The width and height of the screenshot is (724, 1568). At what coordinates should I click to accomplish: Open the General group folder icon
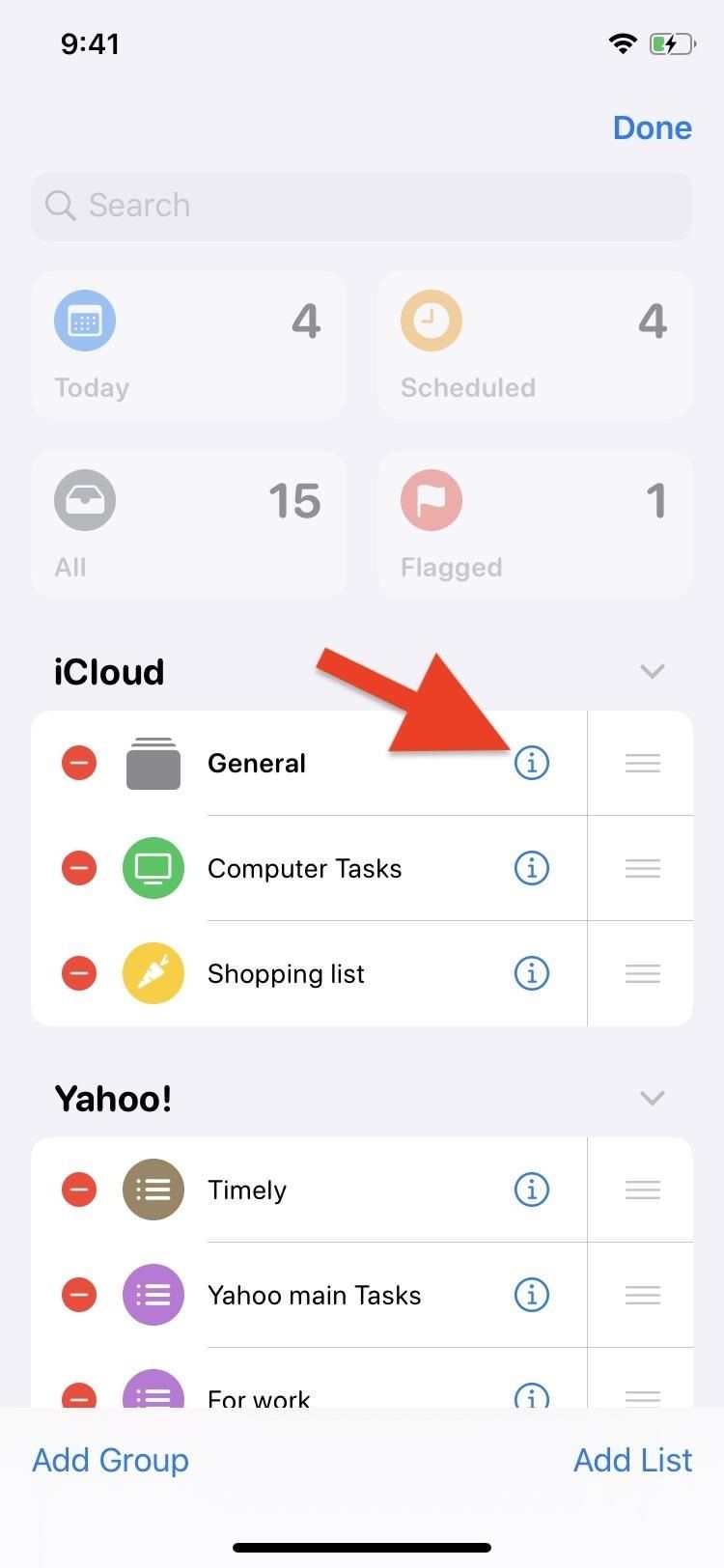pyautogui.click(x=153, y=763)
